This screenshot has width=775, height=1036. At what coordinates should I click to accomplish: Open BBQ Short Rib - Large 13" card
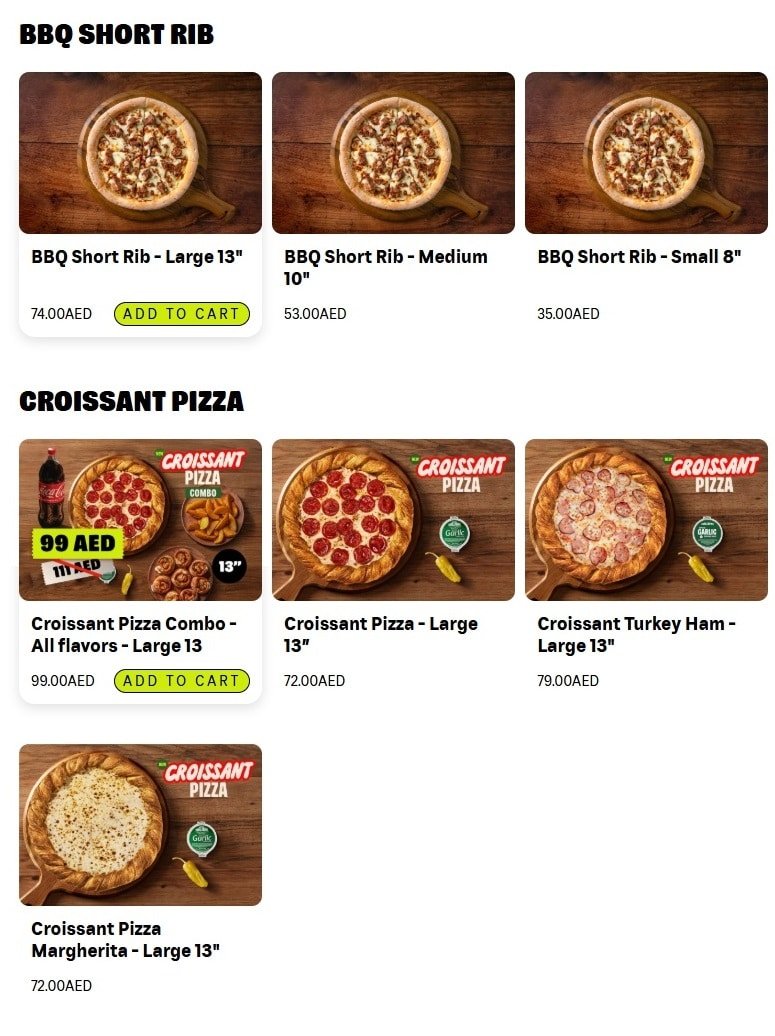pyautogui.click(x=140, y=155)
